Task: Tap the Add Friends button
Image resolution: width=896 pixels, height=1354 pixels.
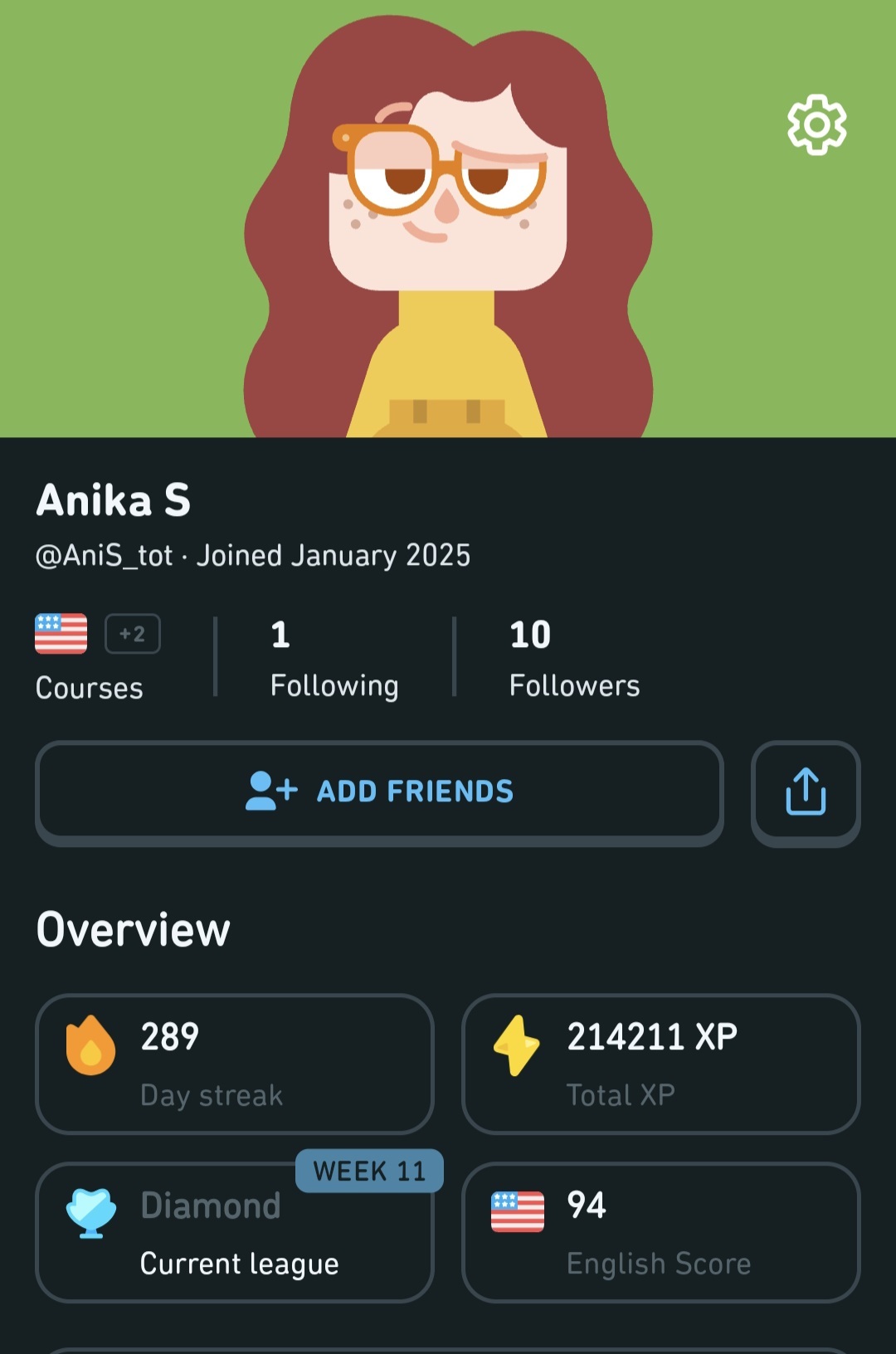Action: 379,791
